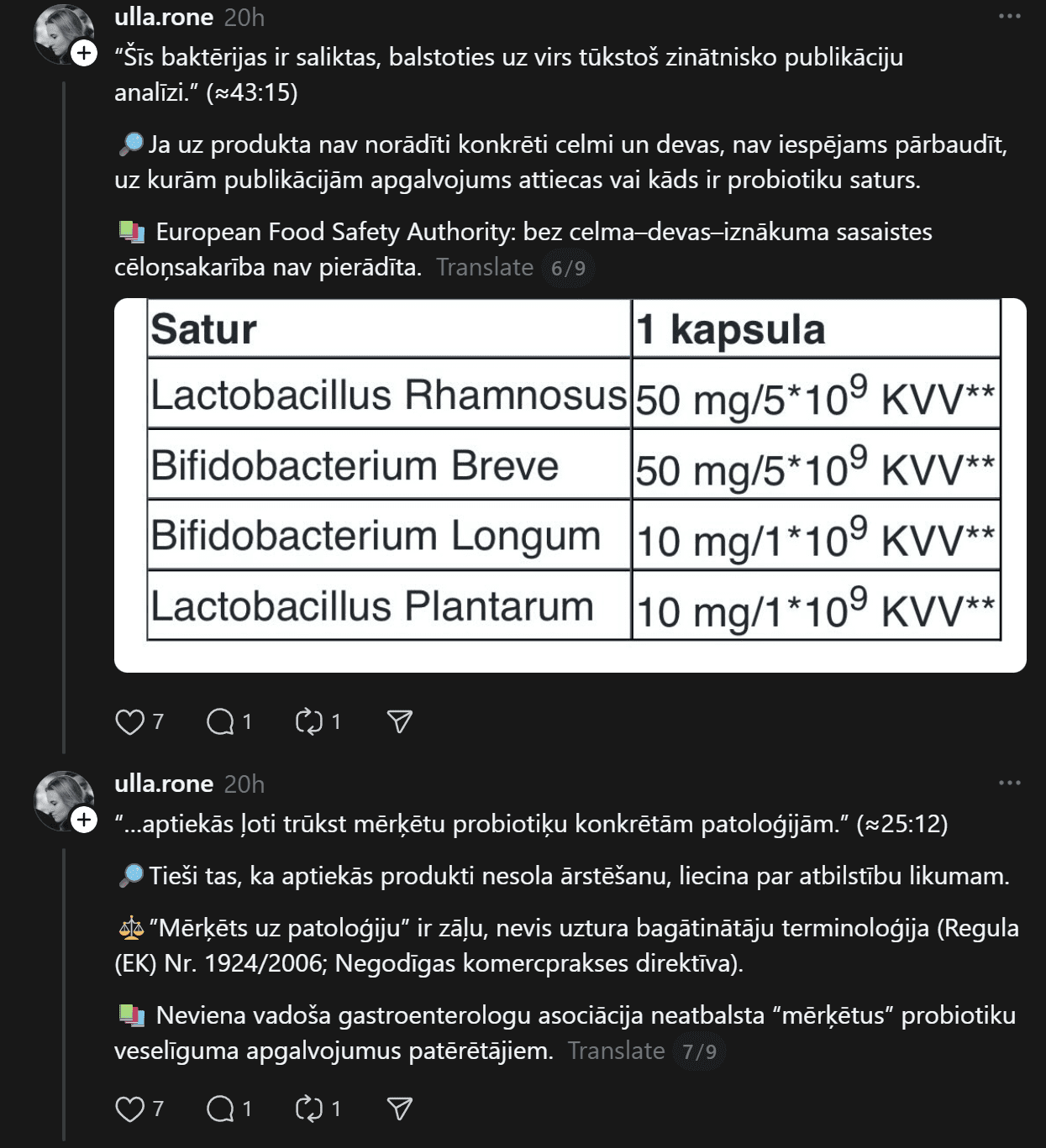Share the 7/9 post via send icon
The image size is (1046, 1148).
399,1109
